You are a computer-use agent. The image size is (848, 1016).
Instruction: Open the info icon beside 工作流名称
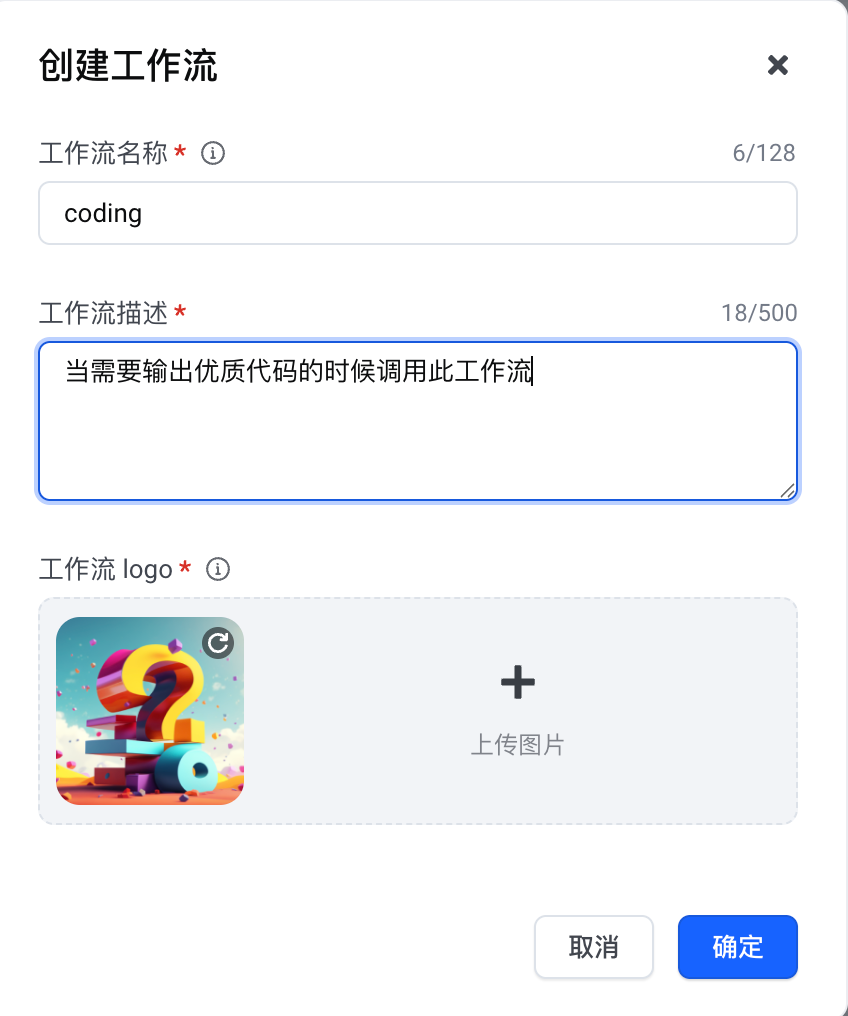[213, 153]
